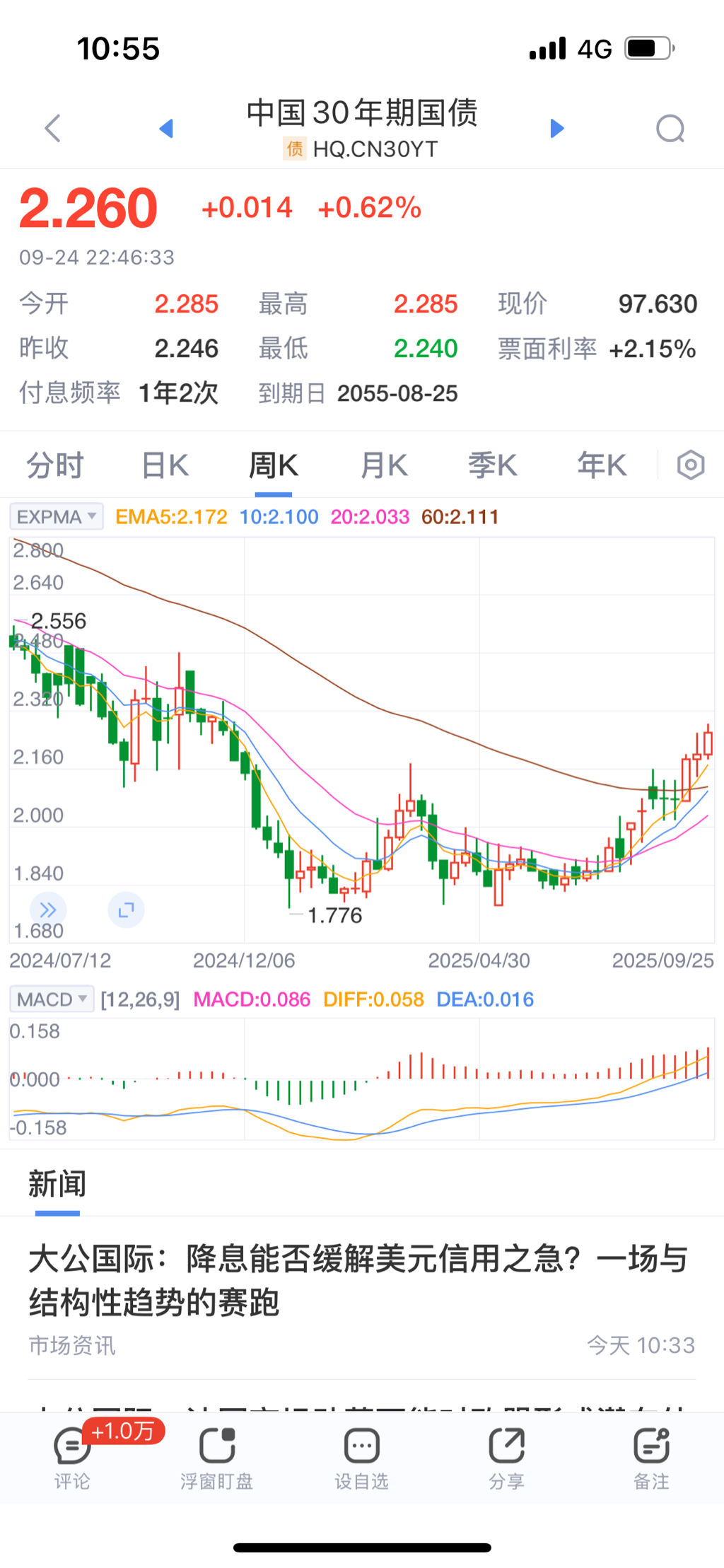
Task: Open search from the top-right icon
Action: 670,129
